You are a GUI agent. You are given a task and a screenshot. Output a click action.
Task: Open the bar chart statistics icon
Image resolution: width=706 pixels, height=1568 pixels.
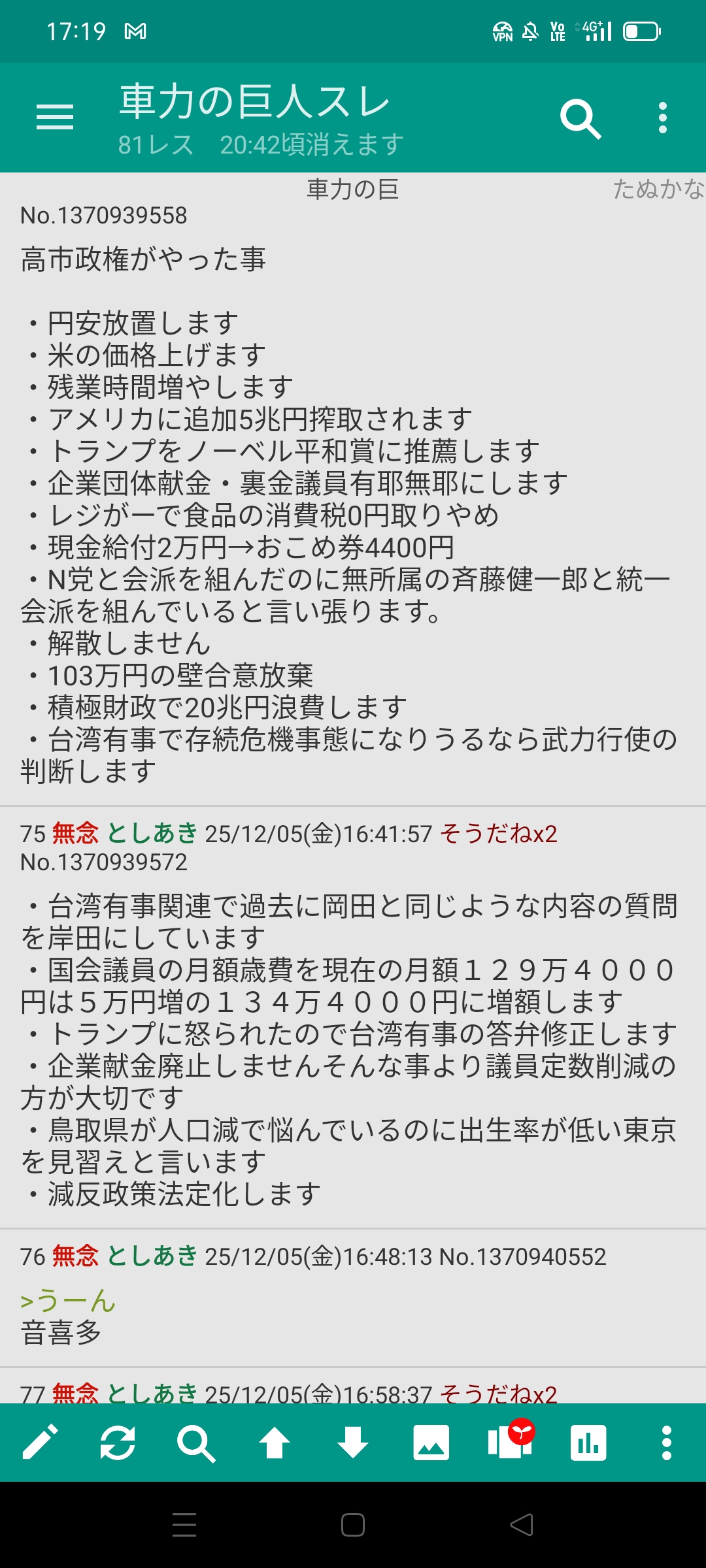588,1443
